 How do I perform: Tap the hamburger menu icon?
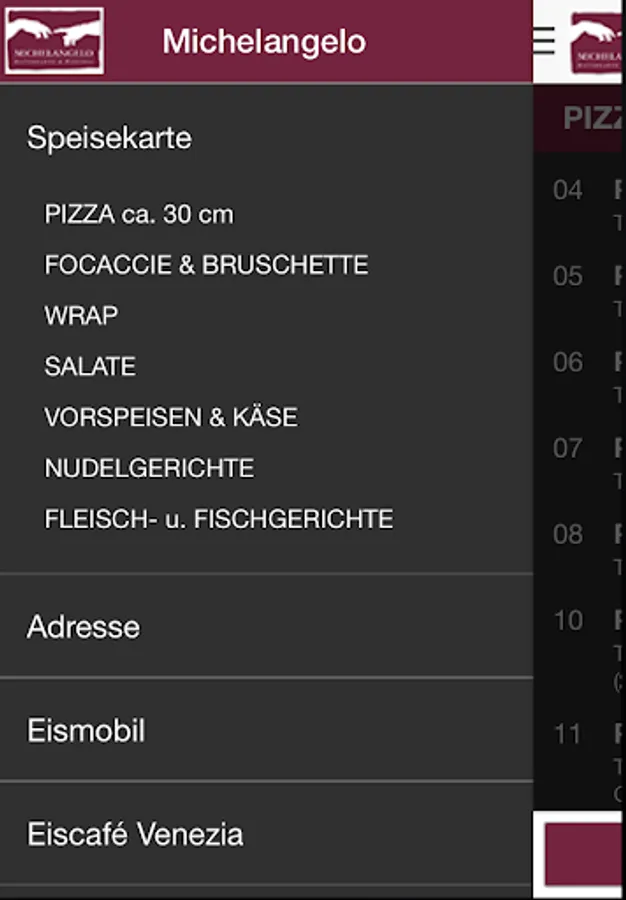(x=543, y=41)
